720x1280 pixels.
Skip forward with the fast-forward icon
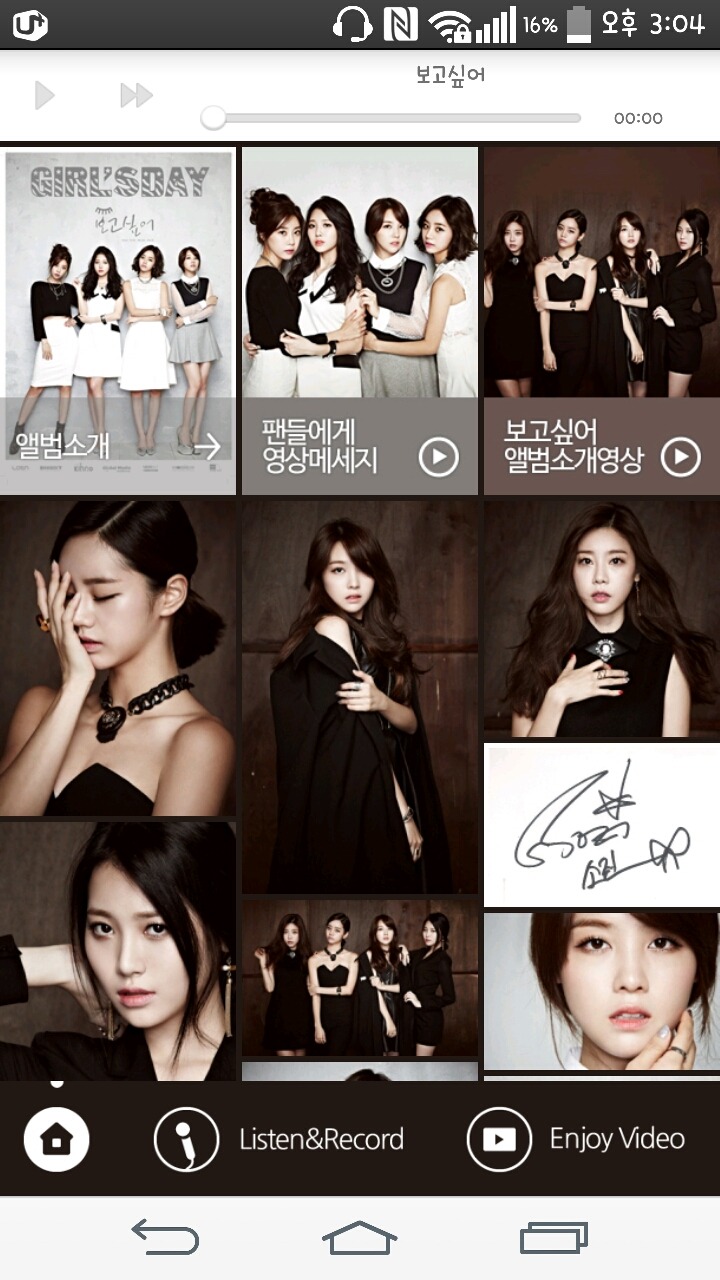point(136,95)
